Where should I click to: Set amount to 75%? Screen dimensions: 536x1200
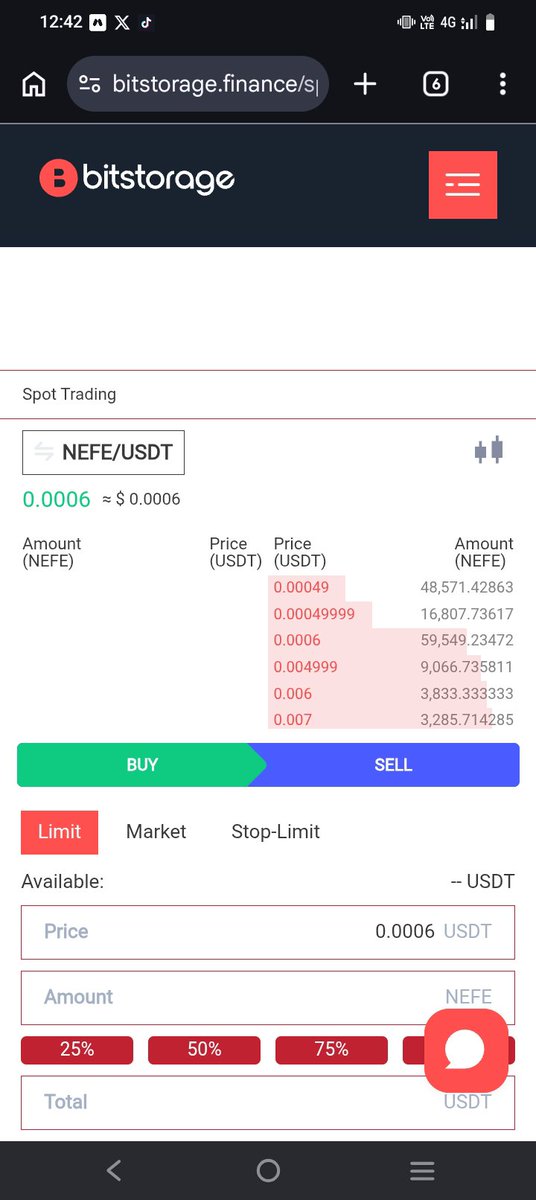[331, 1050]
